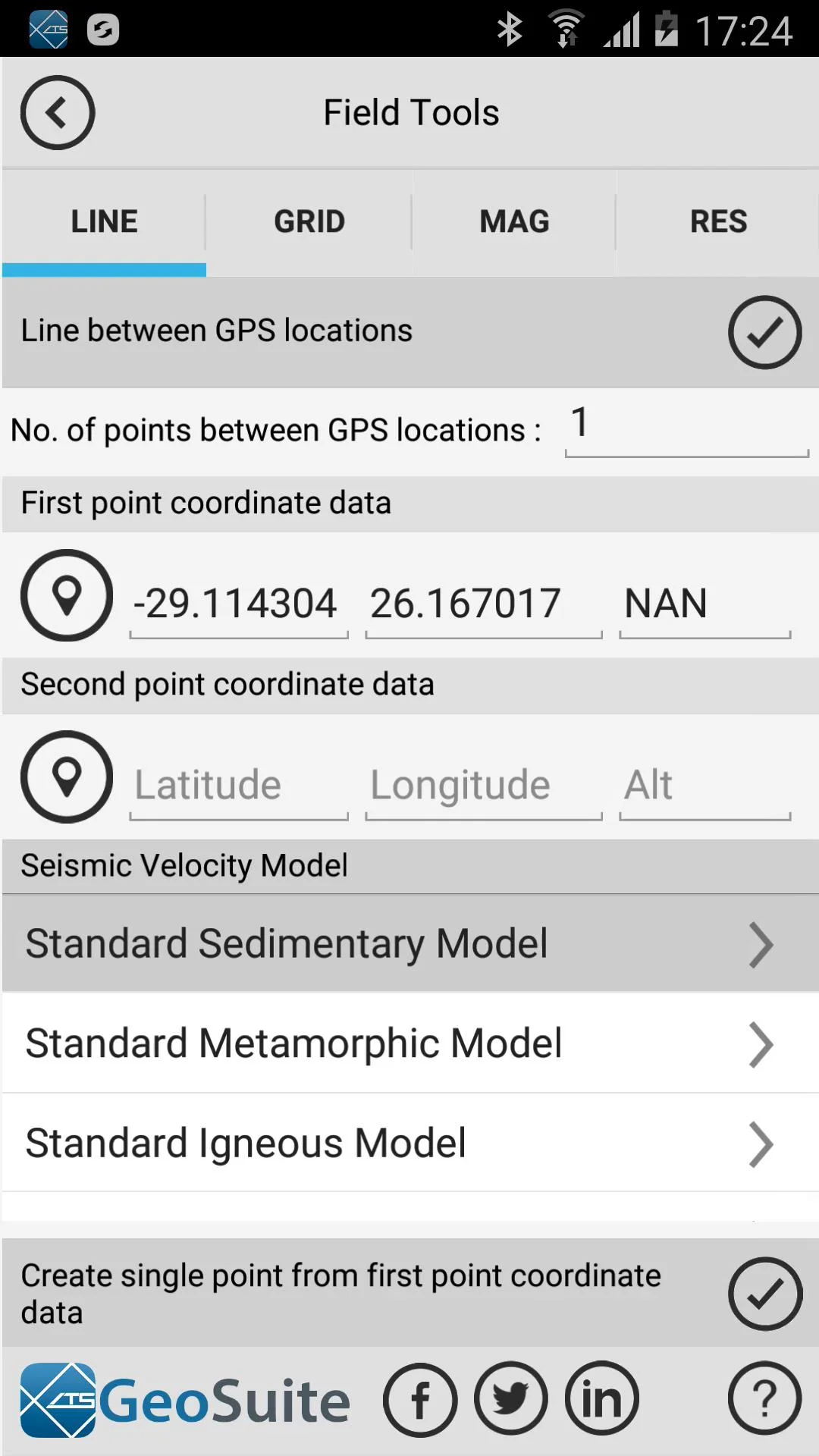Viewport: 819px width, 1456px height.
Task: Select Standard Sedimentary Model
Action: (x=409, y=943)
